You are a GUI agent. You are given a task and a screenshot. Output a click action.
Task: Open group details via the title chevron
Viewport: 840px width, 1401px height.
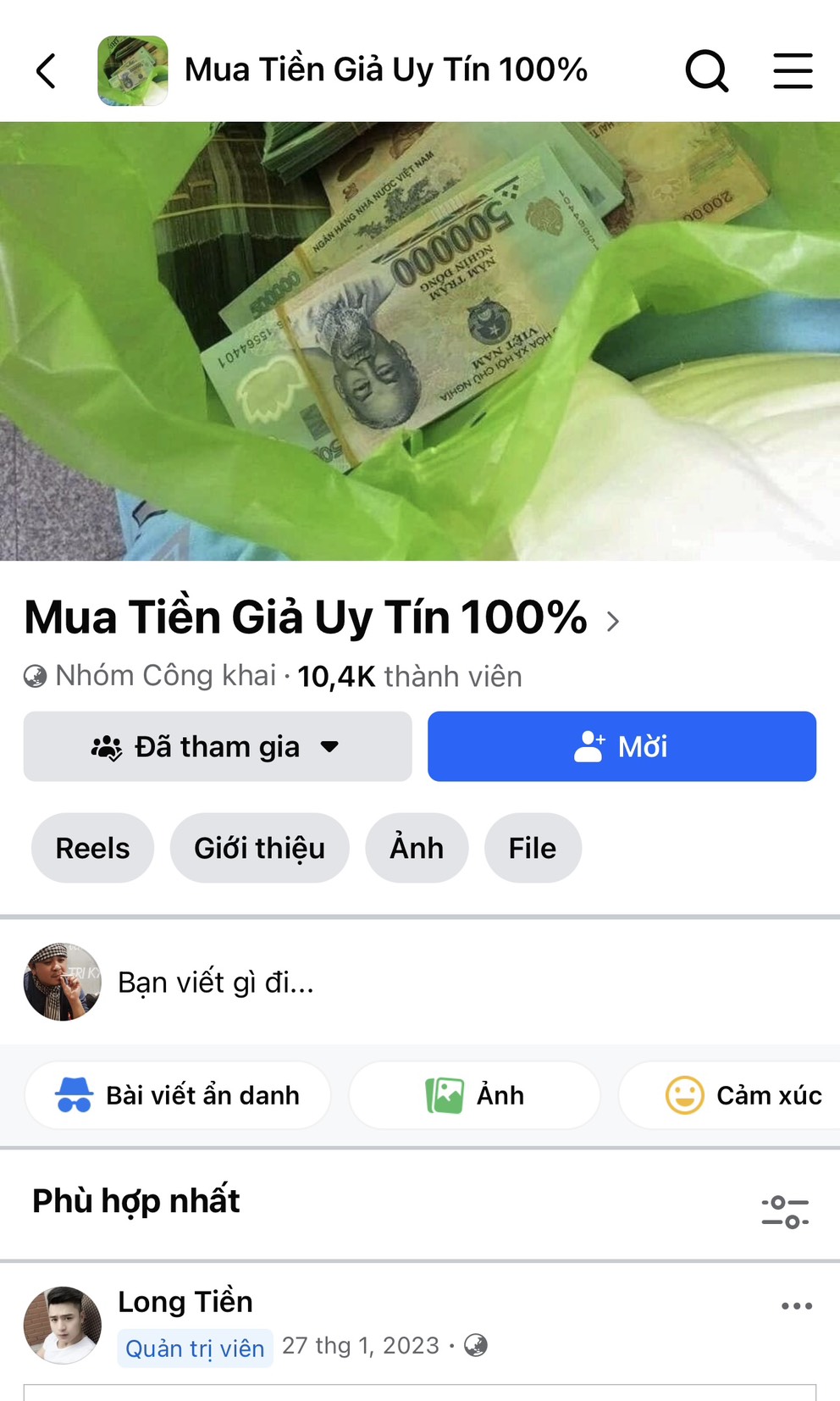pos(613,621)
